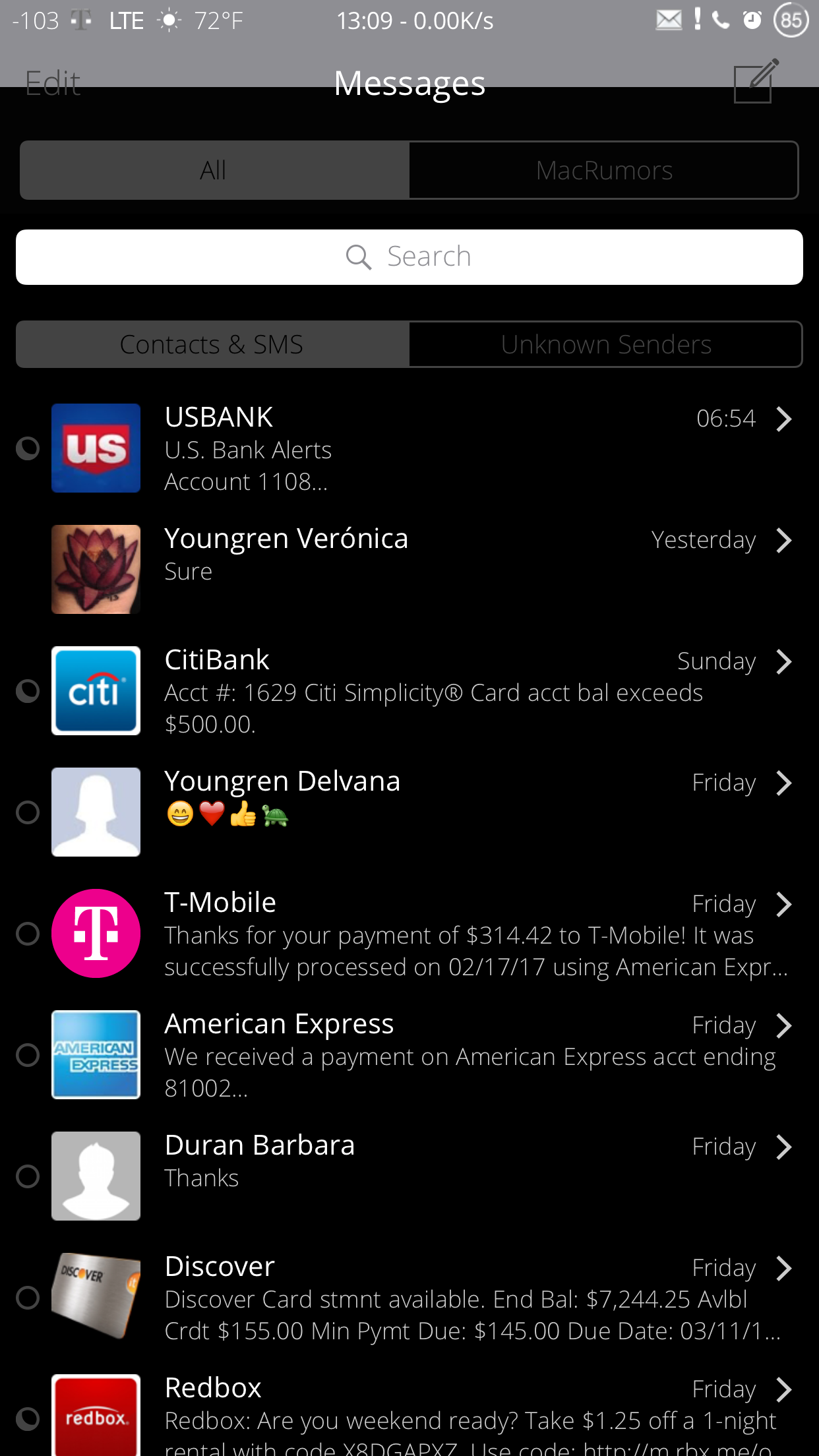The height and width of the screenshot is (1456, 819).
Task: Open the Discover message thread
Action: 409,1298
